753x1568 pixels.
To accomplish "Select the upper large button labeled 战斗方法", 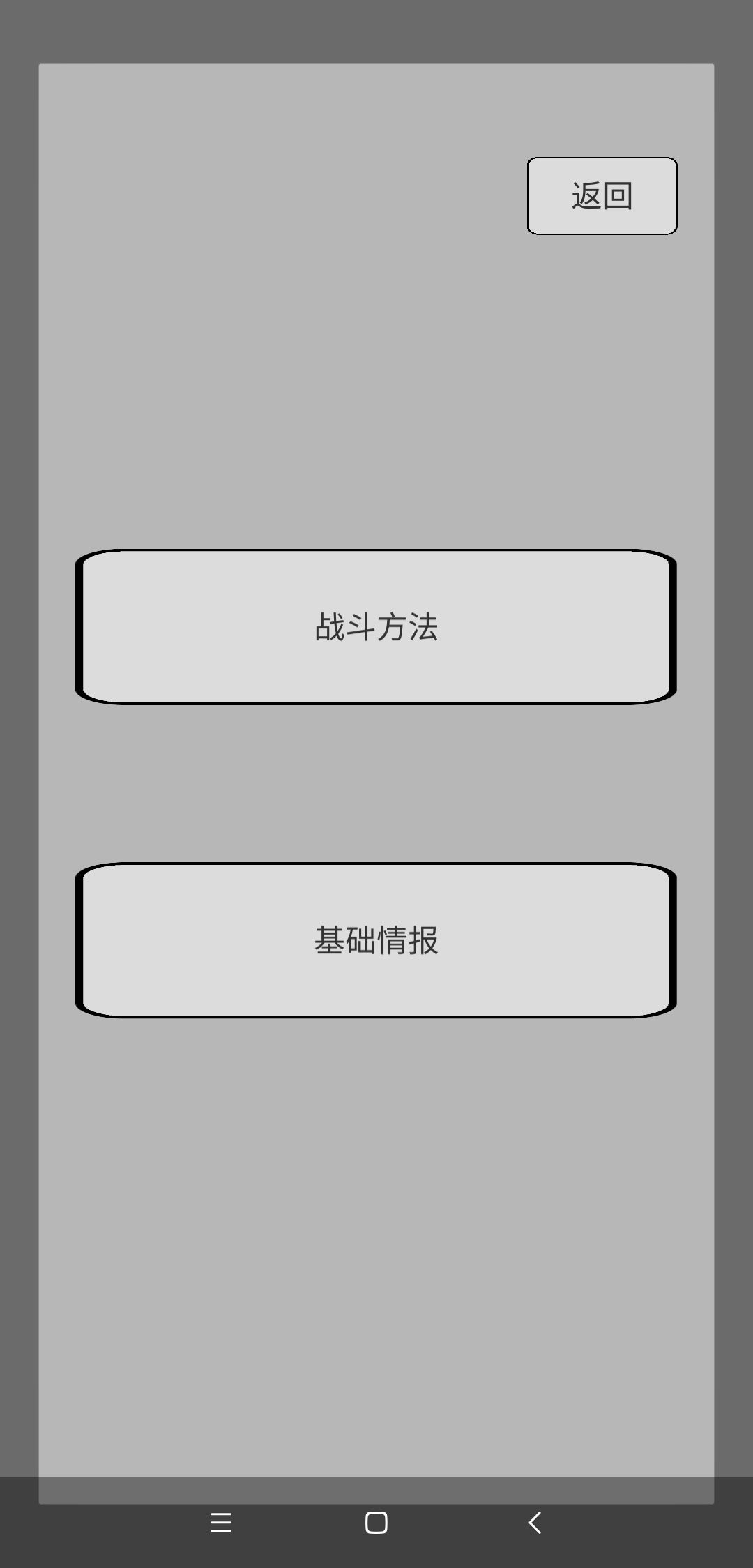I will (x=376, y=628).
